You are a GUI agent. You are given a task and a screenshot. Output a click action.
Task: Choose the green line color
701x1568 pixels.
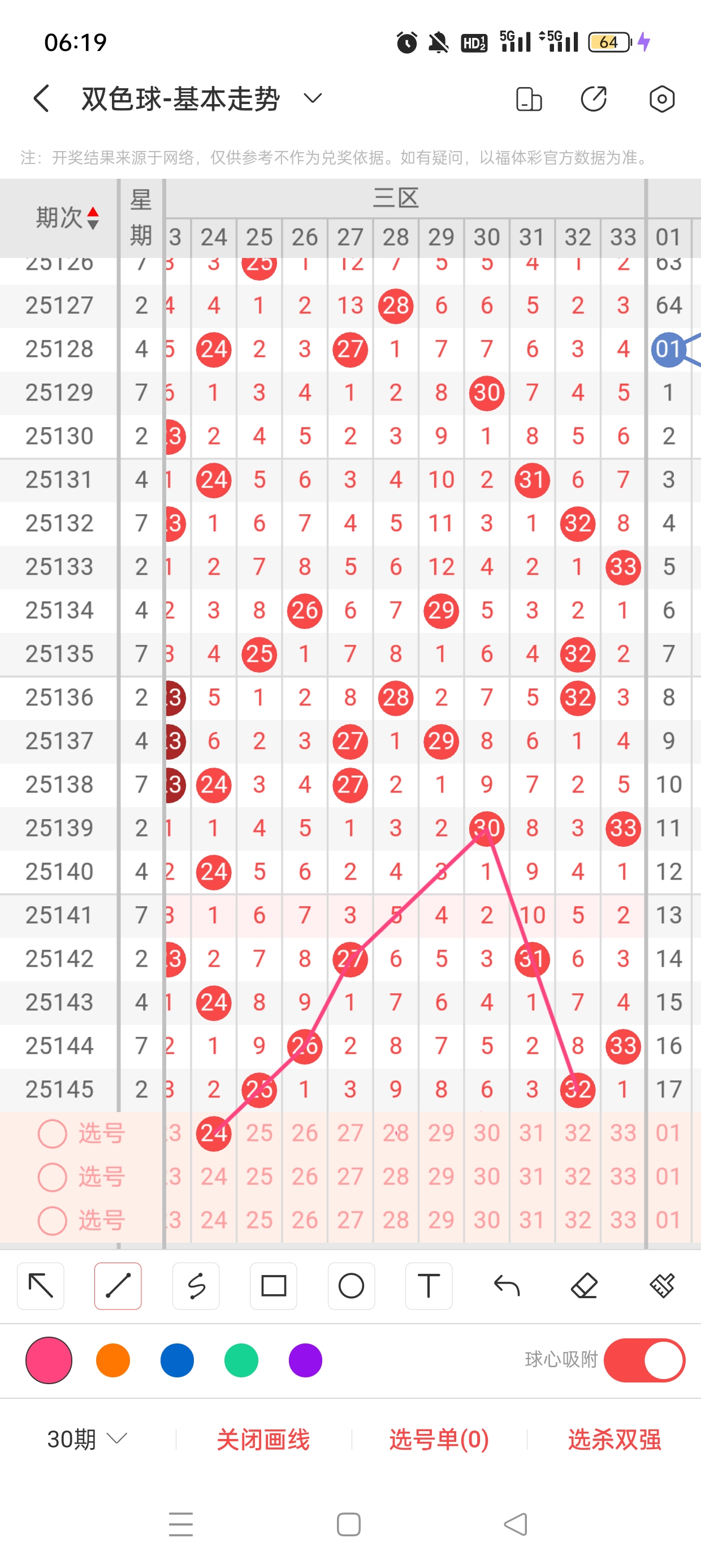[x=241, y=1360]
